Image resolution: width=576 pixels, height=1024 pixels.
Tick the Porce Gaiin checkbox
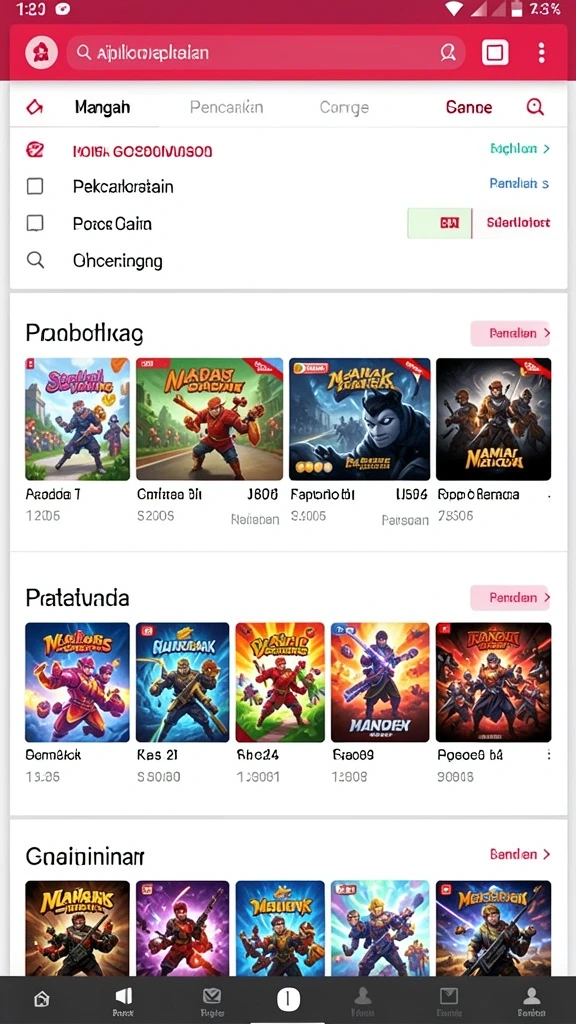35,224
